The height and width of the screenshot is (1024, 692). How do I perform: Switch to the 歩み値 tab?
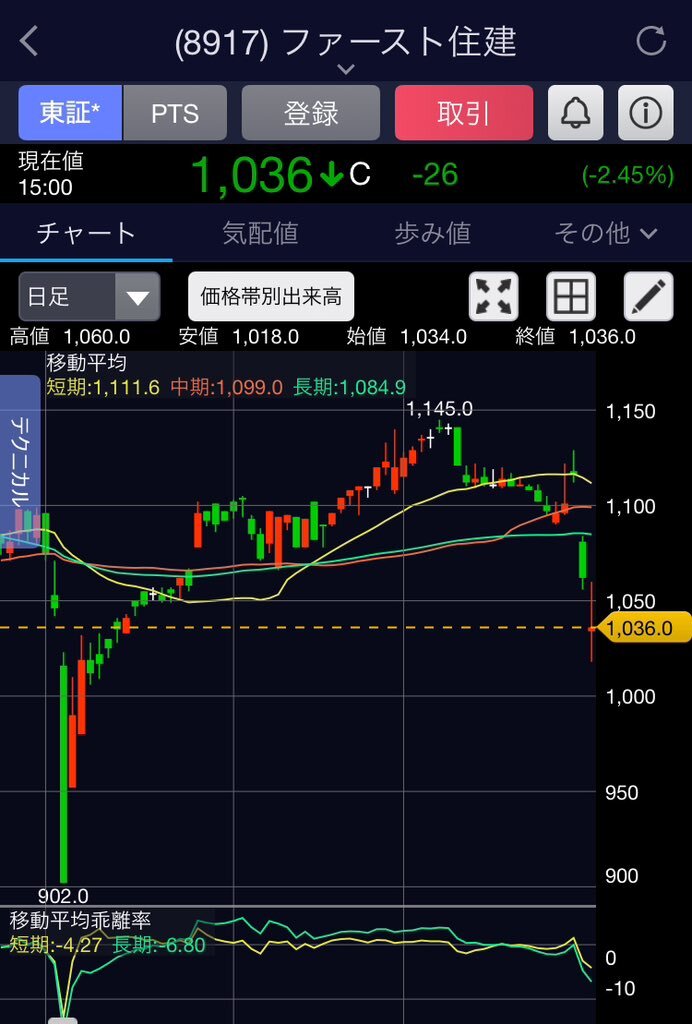(433, 234)
